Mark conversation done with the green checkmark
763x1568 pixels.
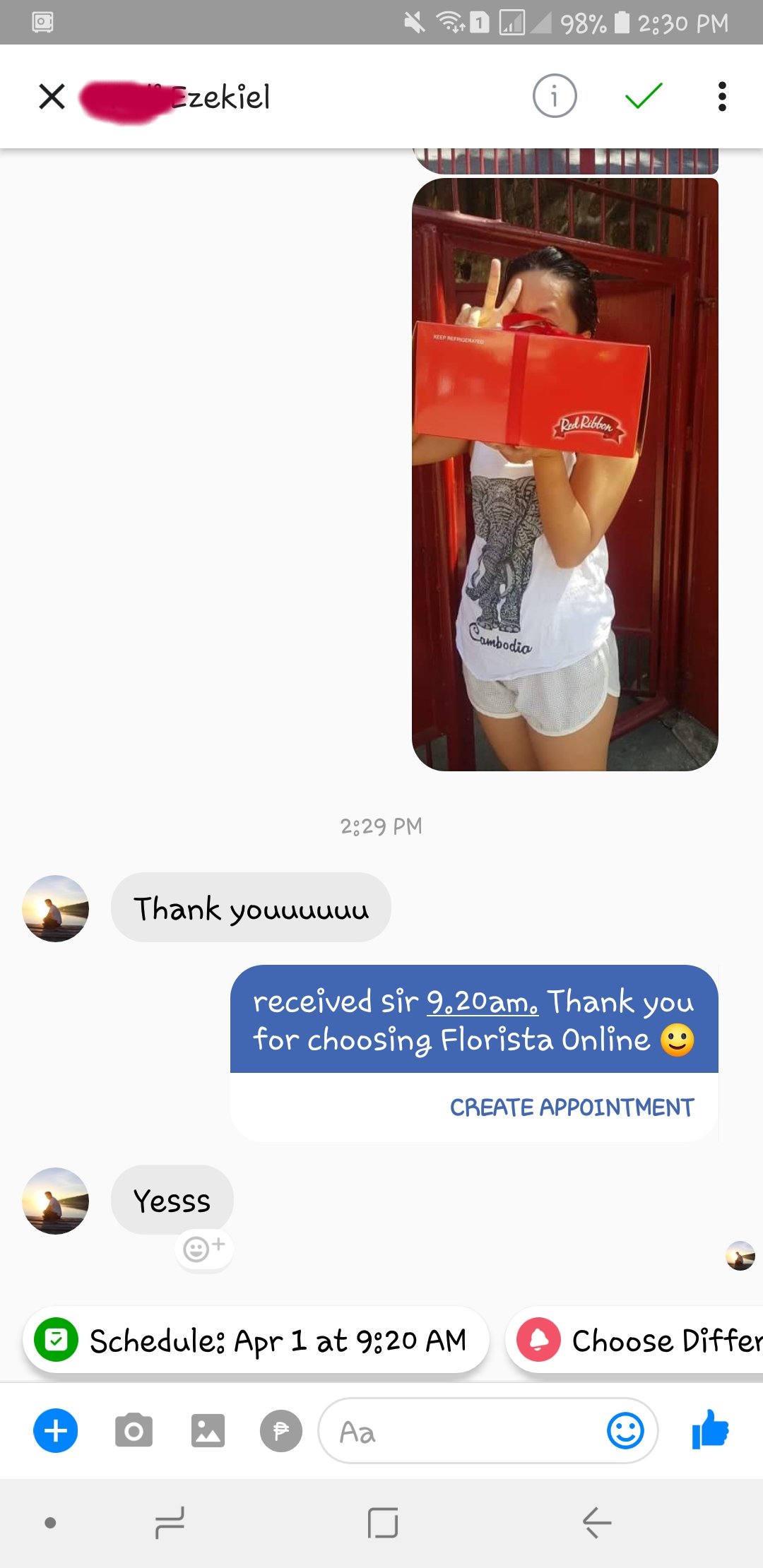(644, 96)
